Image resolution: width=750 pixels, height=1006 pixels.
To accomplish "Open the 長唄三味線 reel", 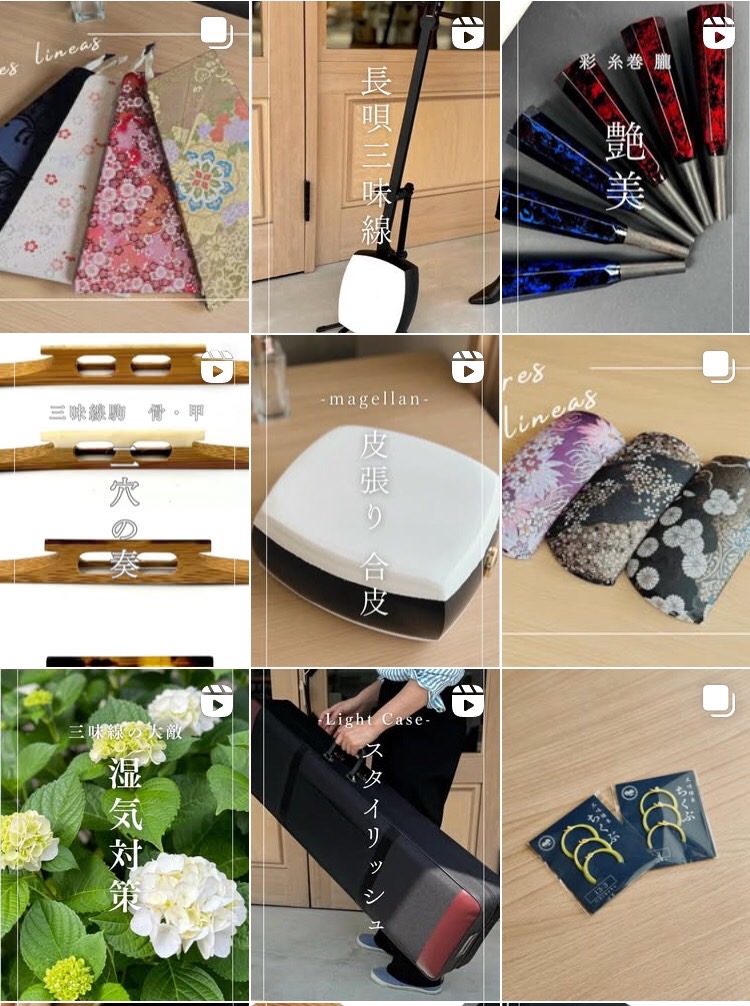I will pos(375,166).
